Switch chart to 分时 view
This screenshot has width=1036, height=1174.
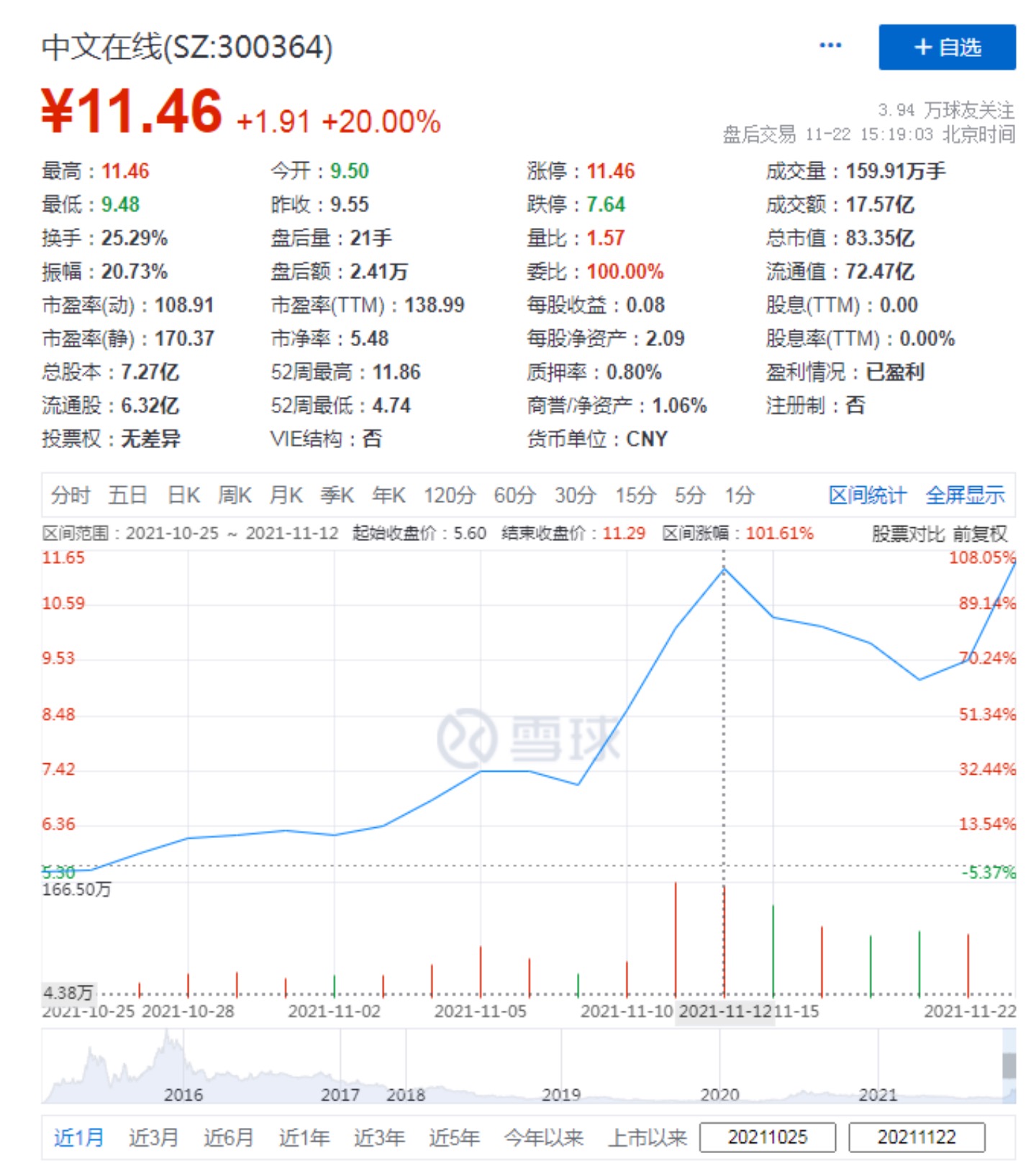(x=70, y=495)
